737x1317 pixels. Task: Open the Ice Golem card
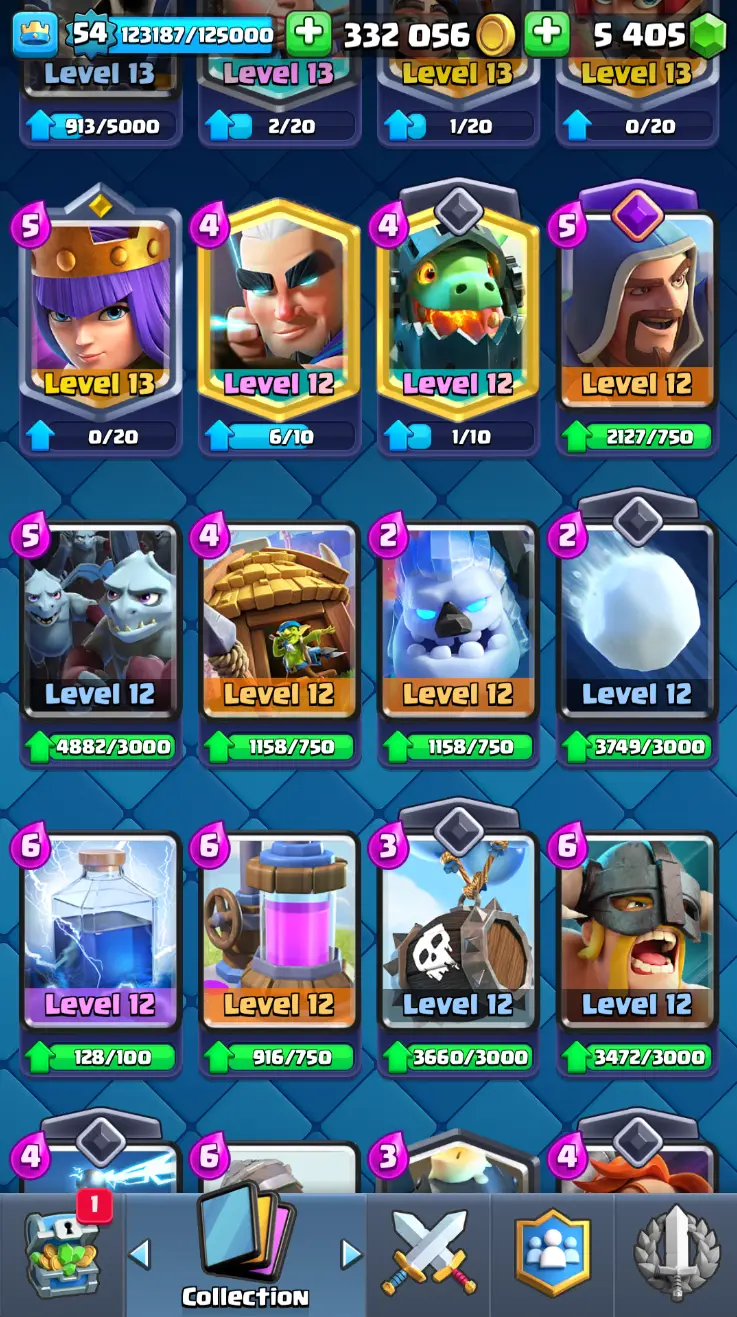pyautogui.click(x=457, y=625)
